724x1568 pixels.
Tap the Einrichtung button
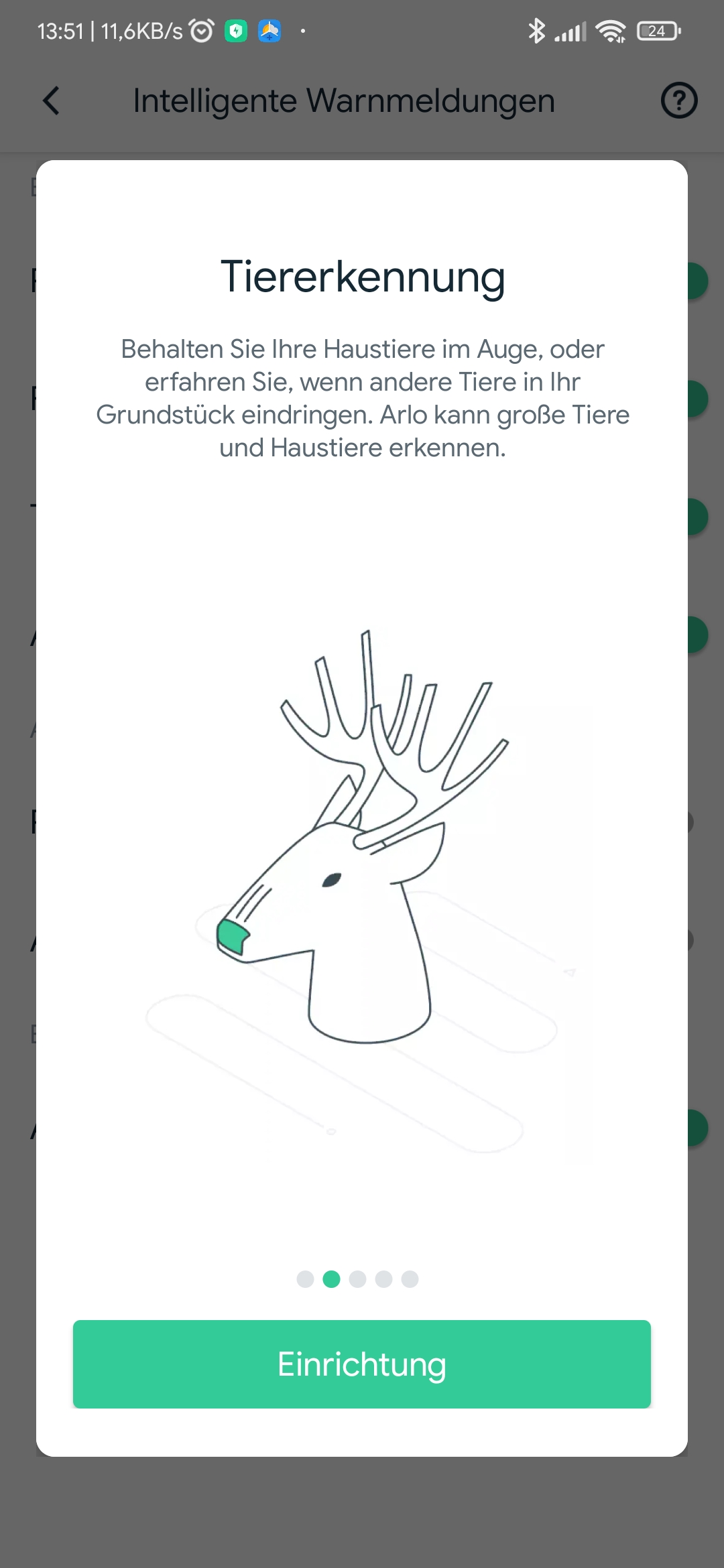(362, 1364)
